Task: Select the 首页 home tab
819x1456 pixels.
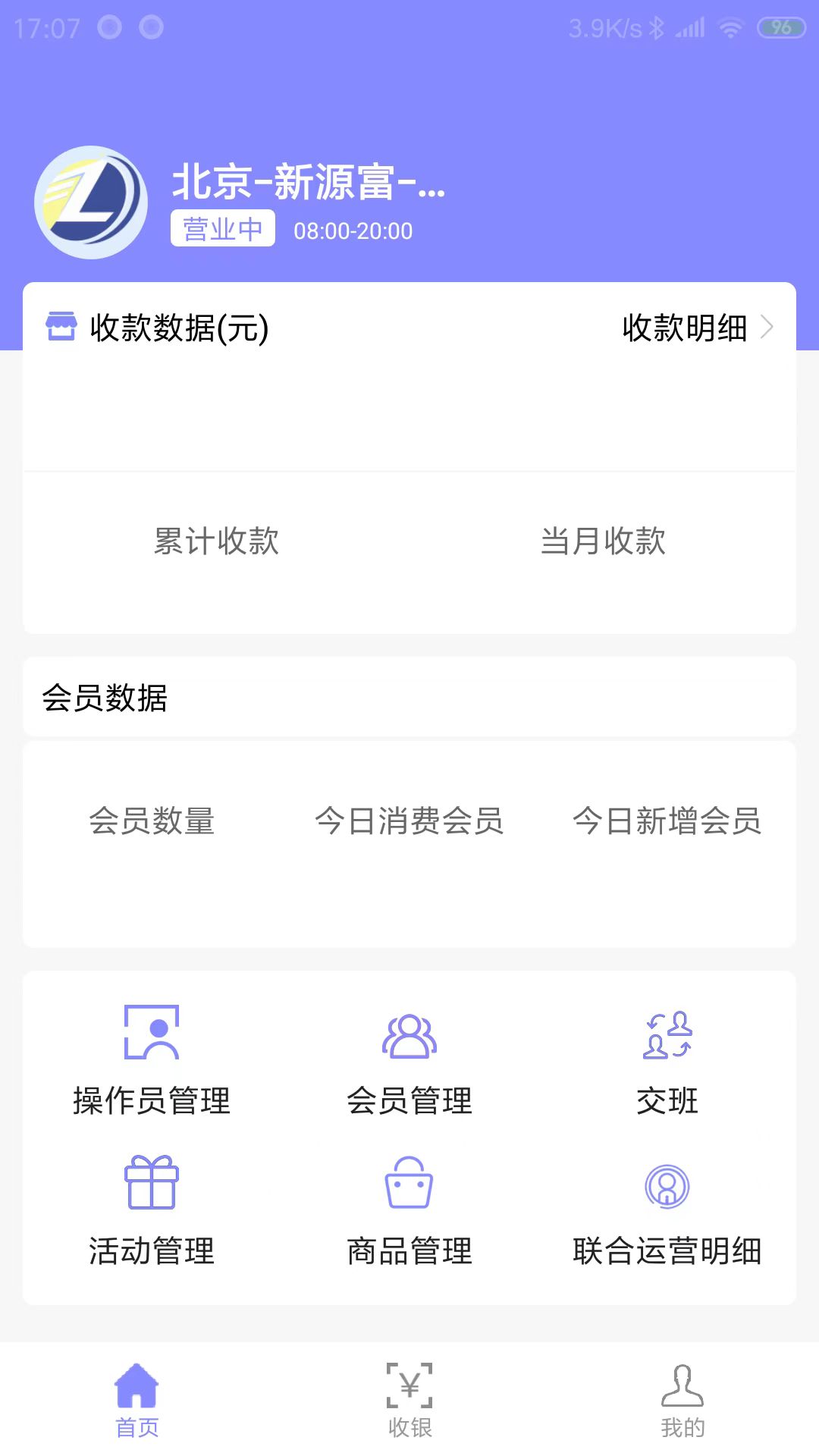Action: (136, 1399)
